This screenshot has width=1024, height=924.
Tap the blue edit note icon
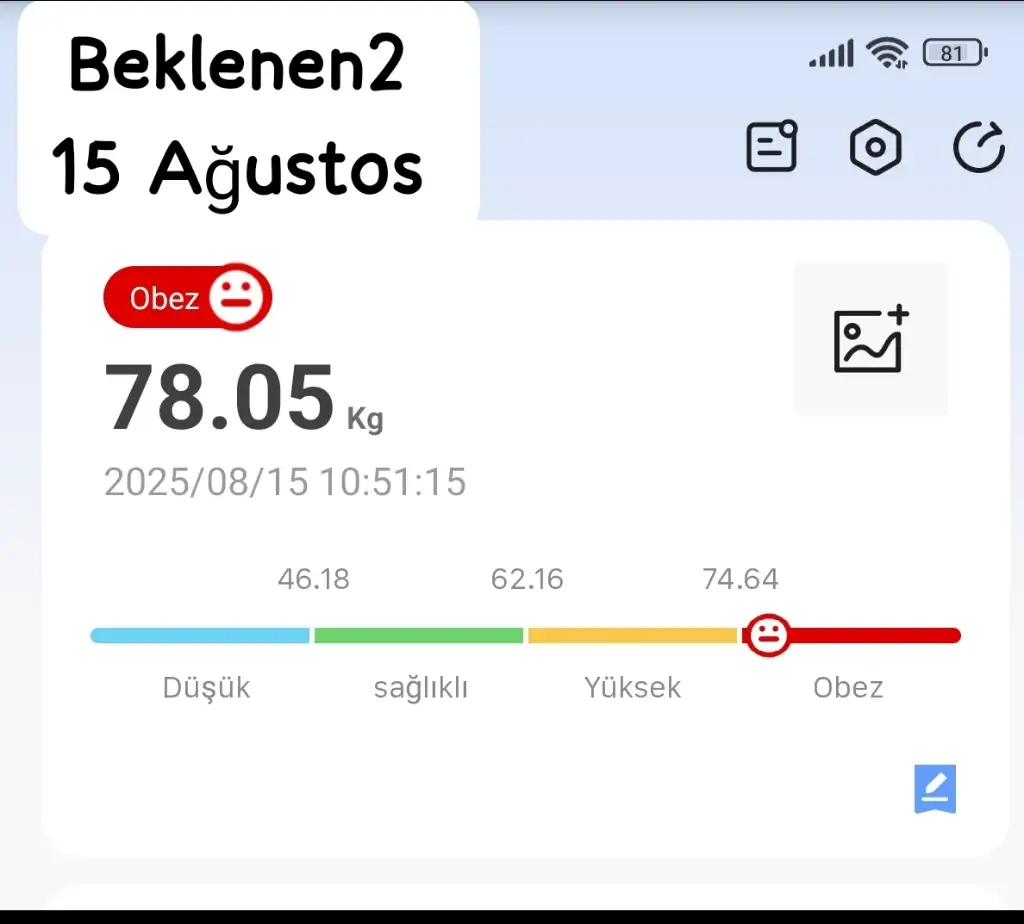click(x=935, y=789)
